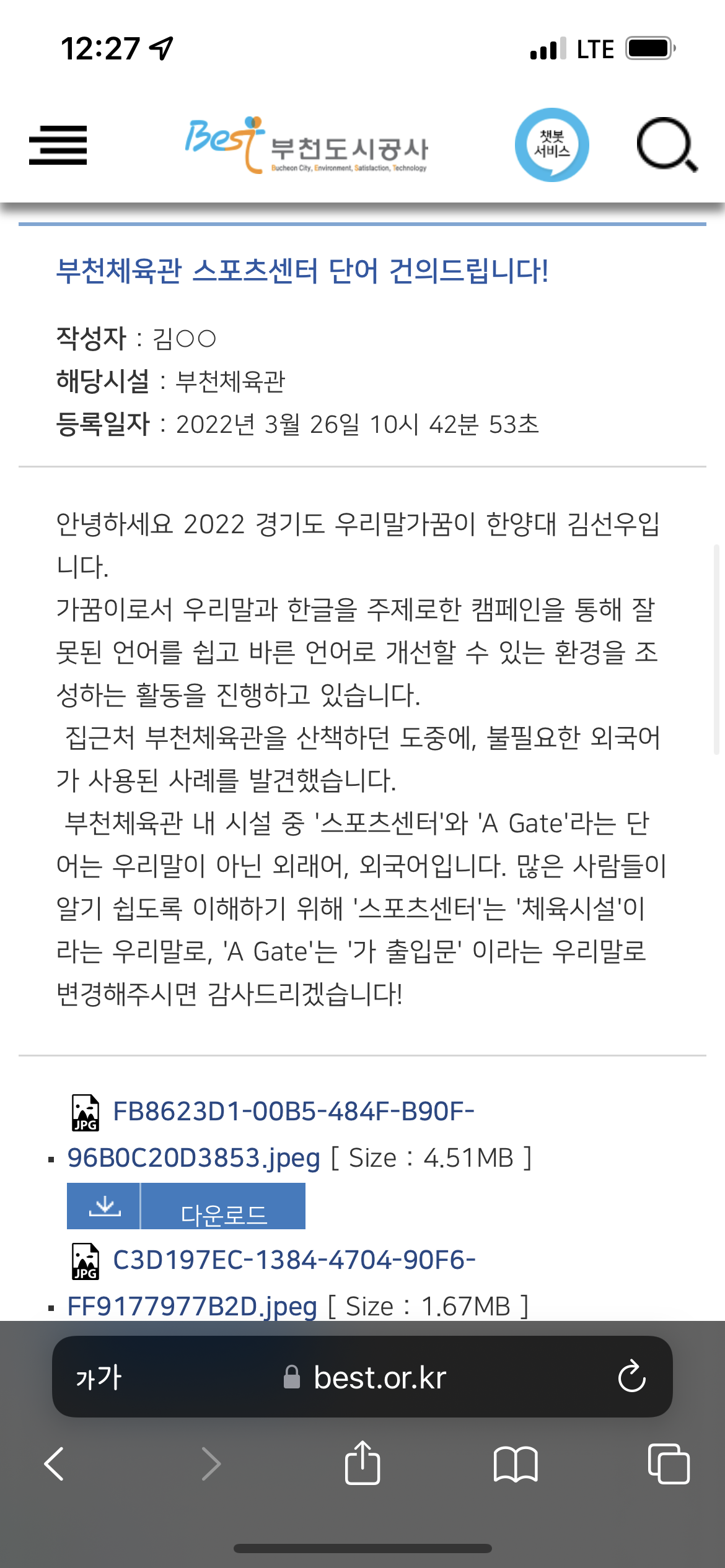Open the hamburger menu
Image resolution: width=725 pixels, height=1568 pixels.
point(58,146)
